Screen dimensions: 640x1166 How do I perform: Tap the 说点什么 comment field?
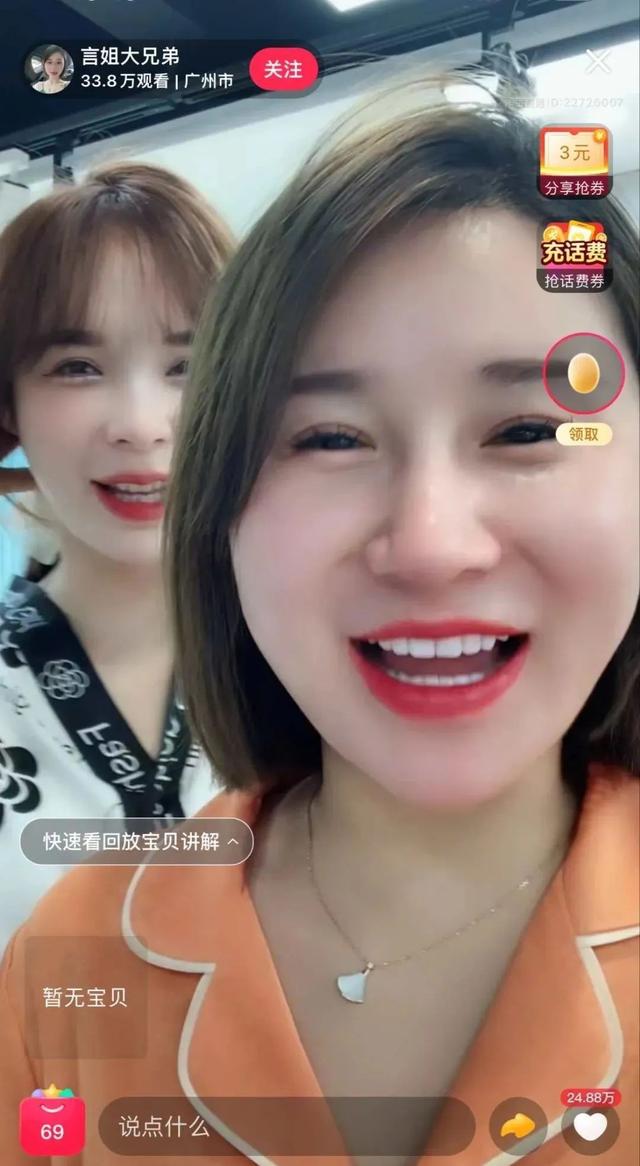(x=285, y=1126)
